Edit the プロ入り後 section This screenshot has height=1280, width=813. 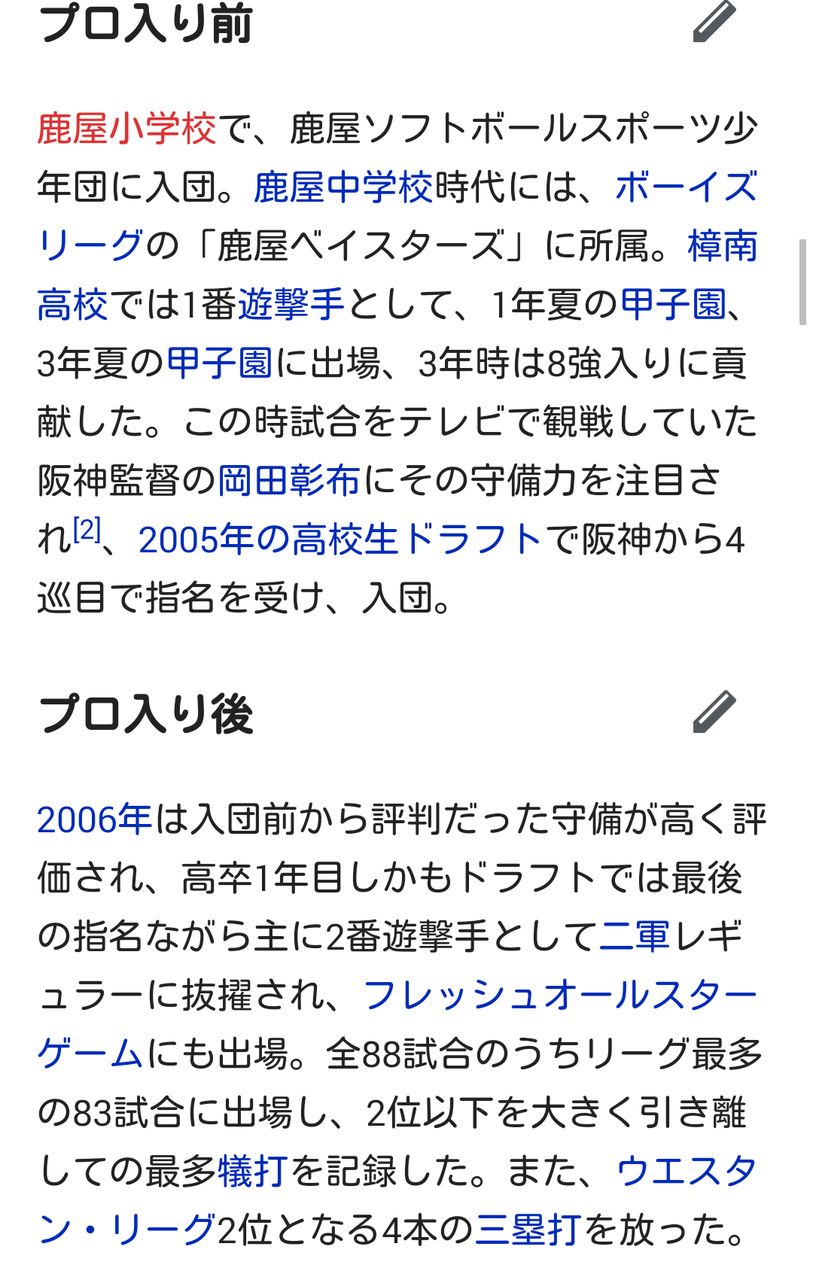click(714, 712)
